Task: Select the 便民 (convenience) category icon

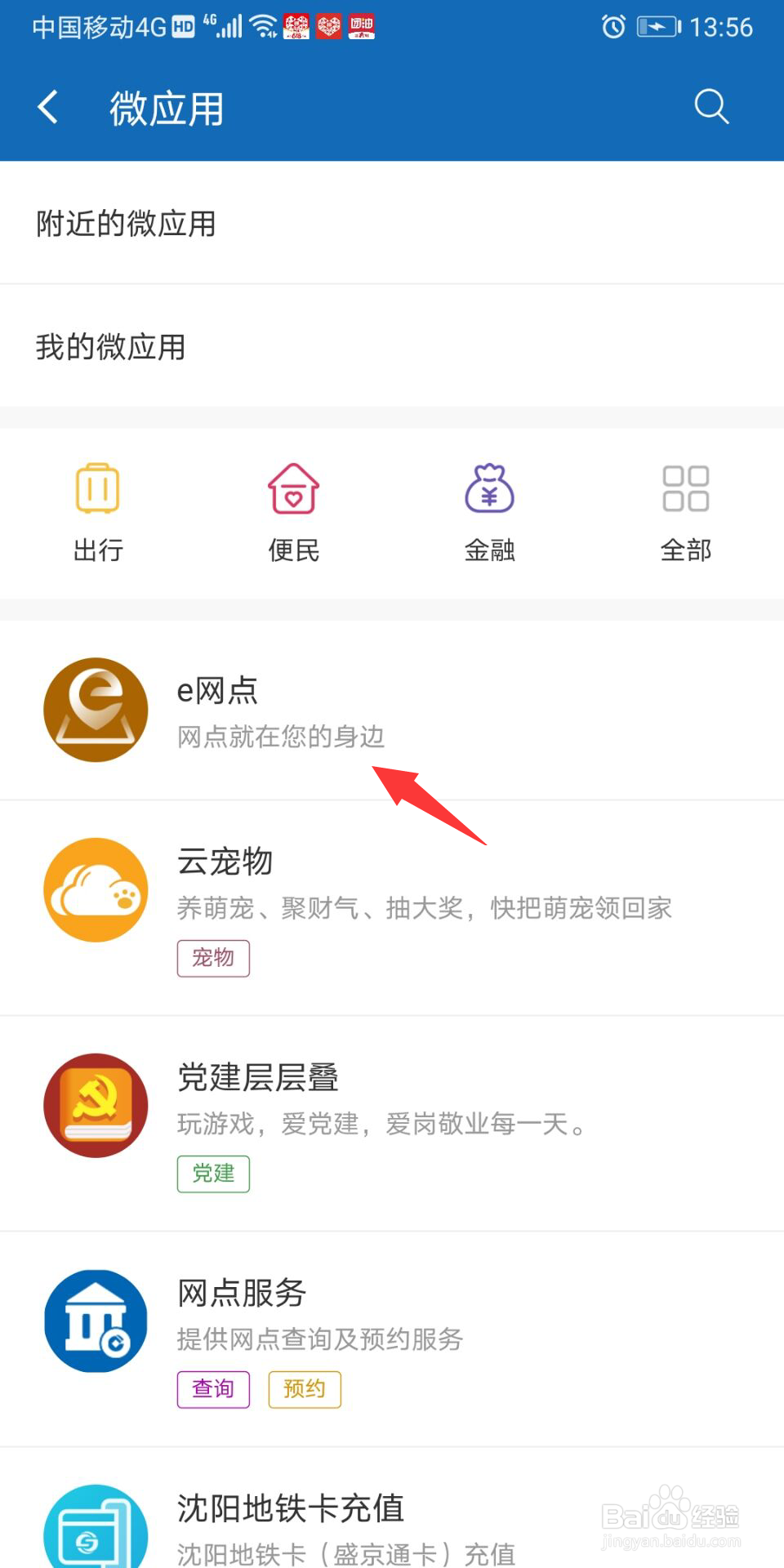Action: [293, 490]
